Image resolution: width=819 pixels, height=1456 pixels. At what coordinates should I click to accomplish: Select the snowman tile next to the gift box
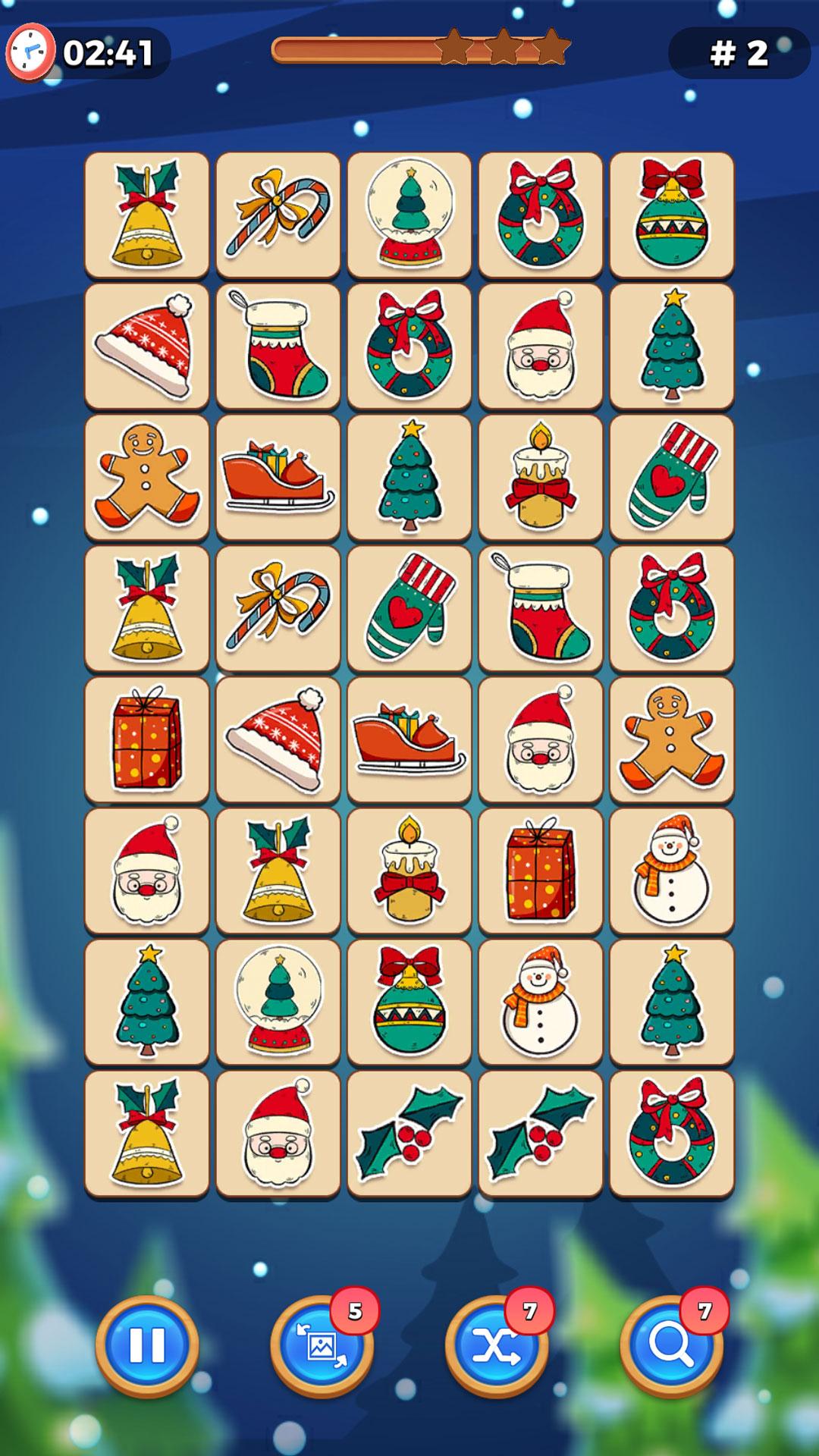tap(672, 871)
